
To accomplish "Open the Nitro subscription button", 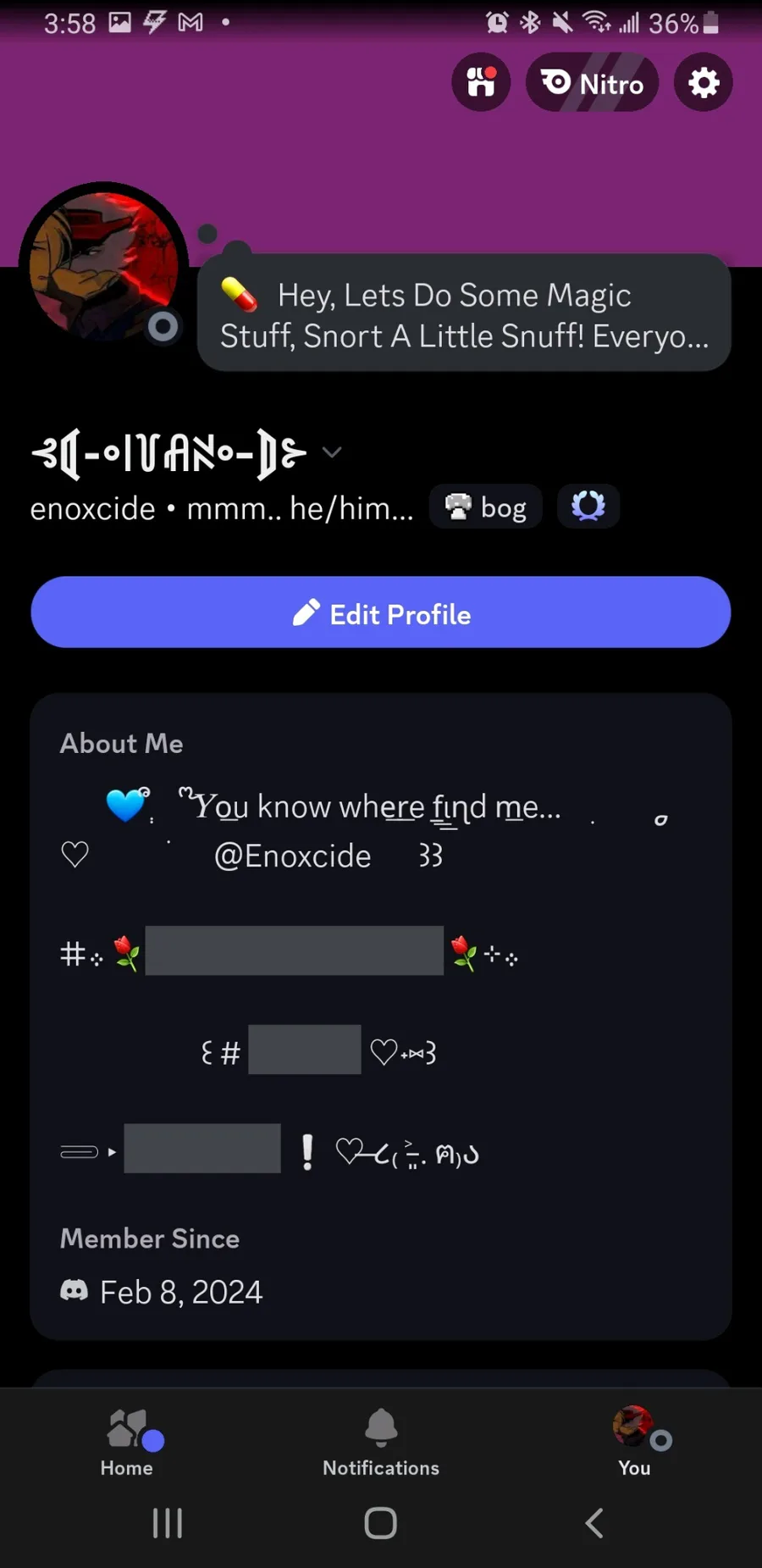I will (592, 83).
